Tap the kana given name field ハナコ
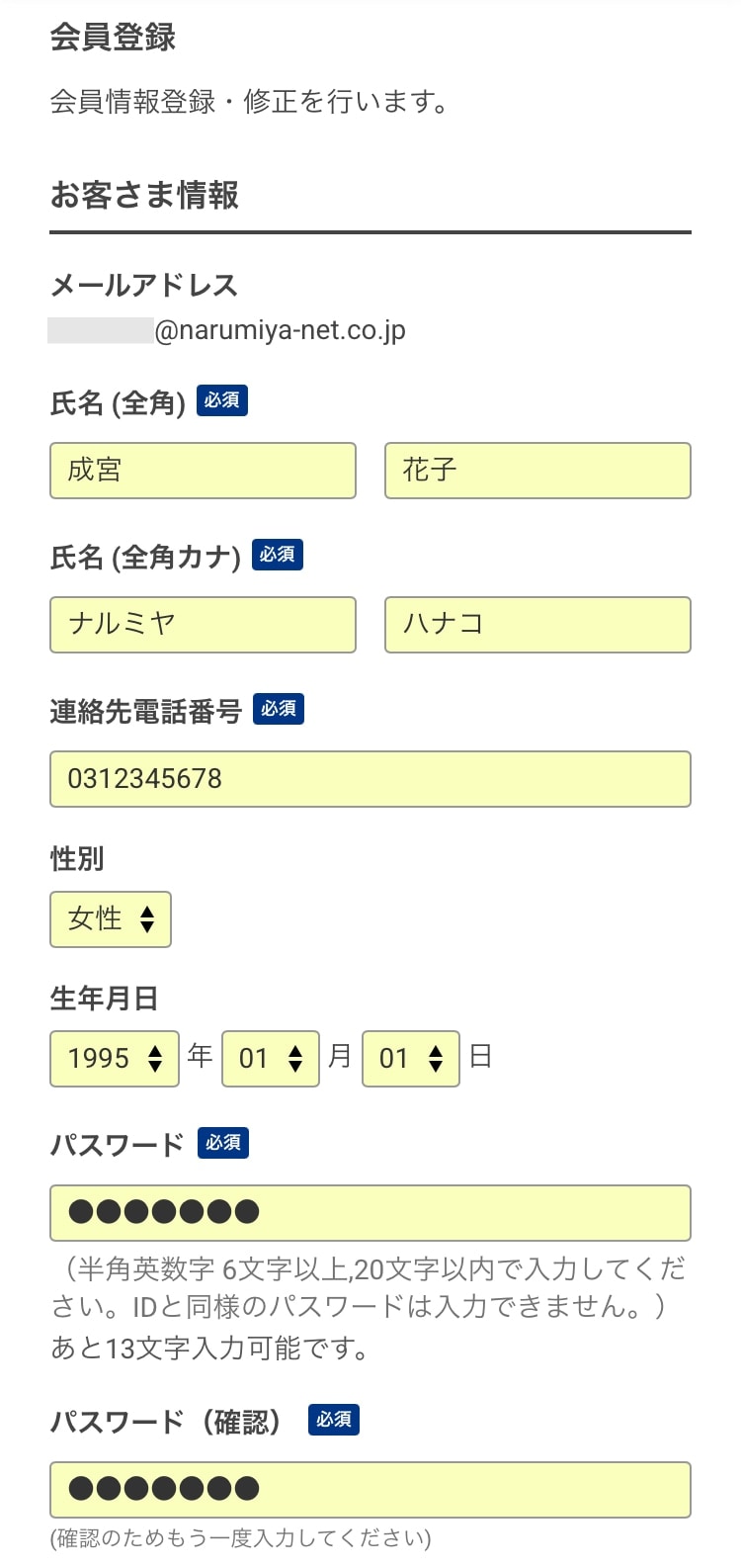The height and width of the screenshot is (1568, 741). coord(537,625)
